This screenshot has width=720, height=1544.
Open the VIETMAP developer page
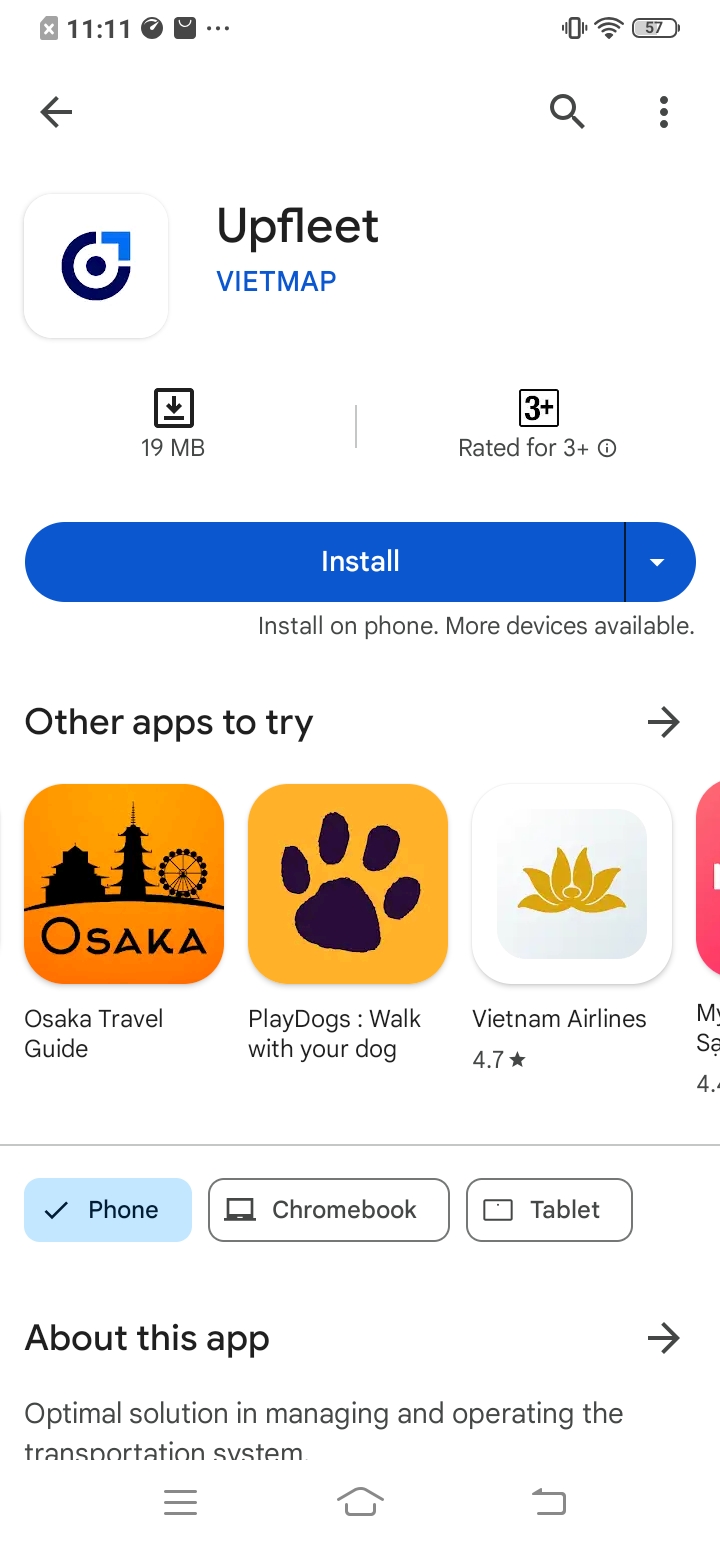coord(276,281)
